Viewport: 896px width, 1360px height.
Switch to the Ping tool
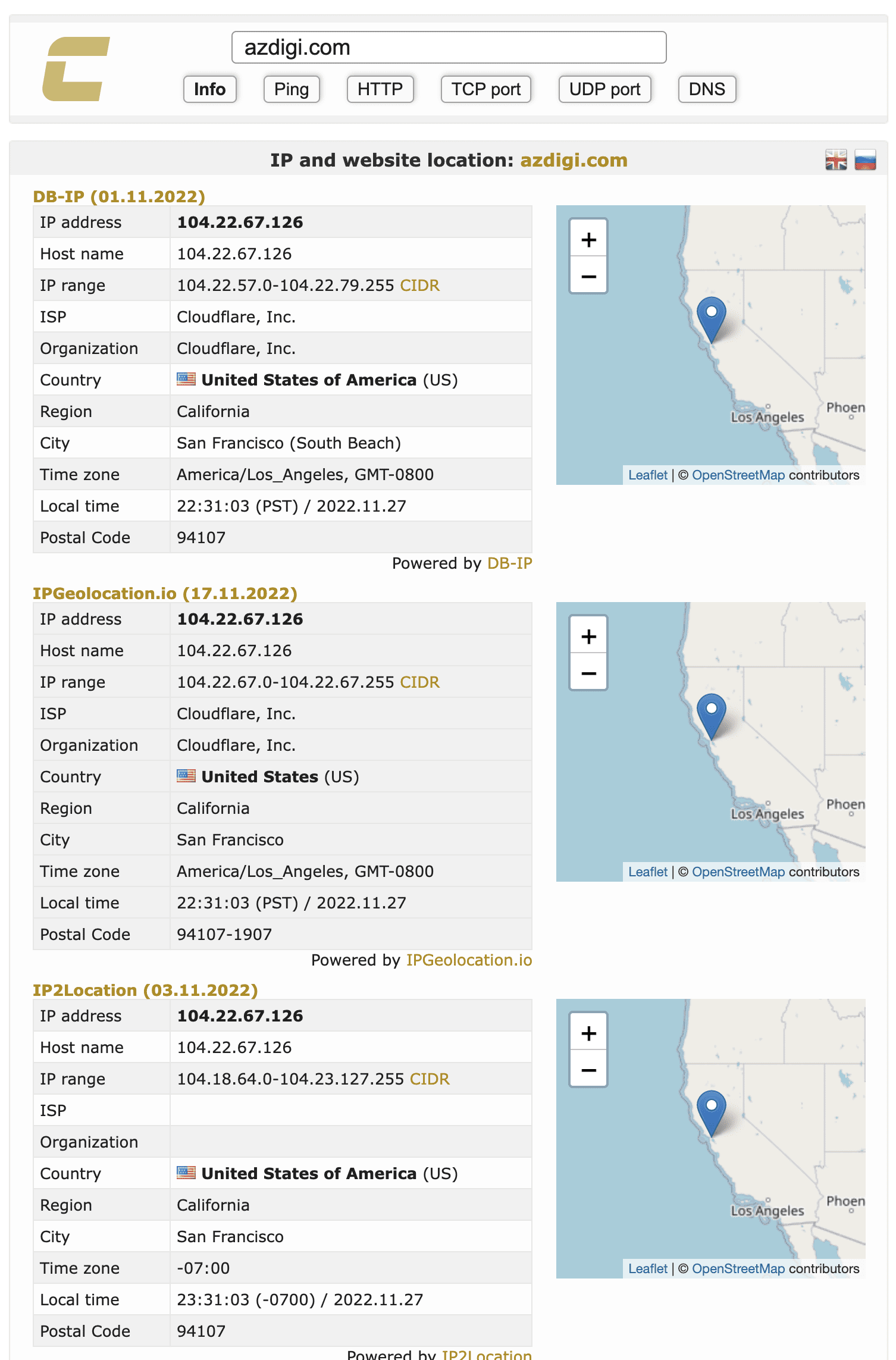coord(291,89)
